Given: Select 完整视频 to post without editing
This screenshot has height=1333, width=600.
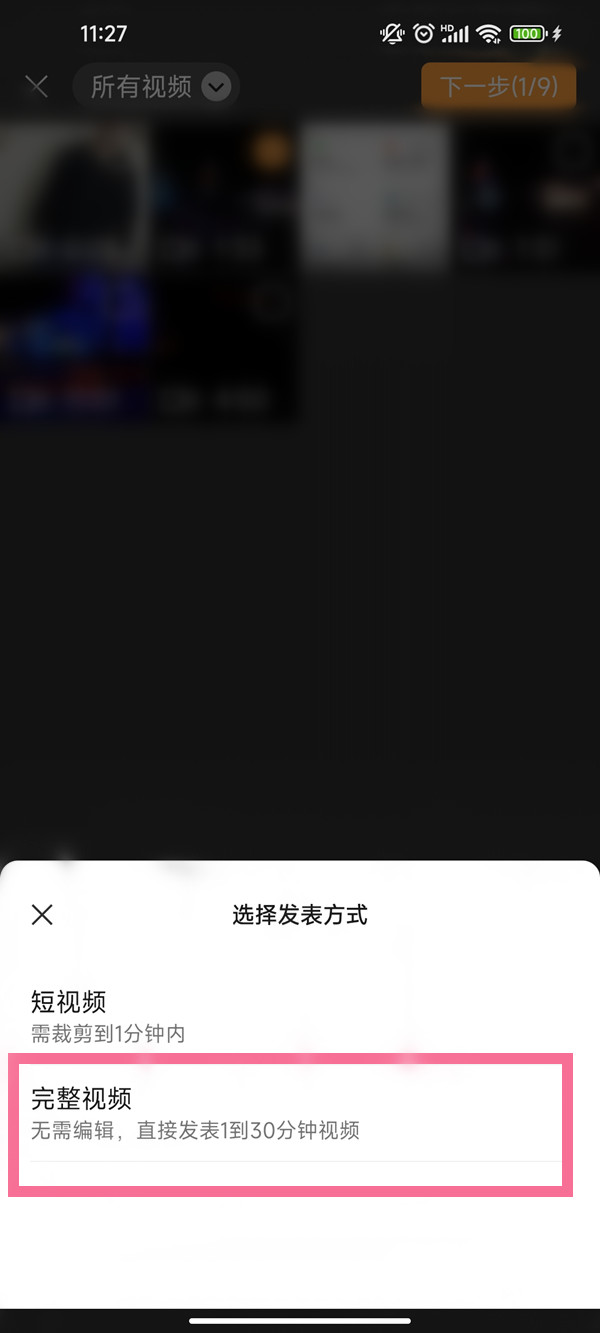Looking at the screenshot, I should [x=290, y=1114].
